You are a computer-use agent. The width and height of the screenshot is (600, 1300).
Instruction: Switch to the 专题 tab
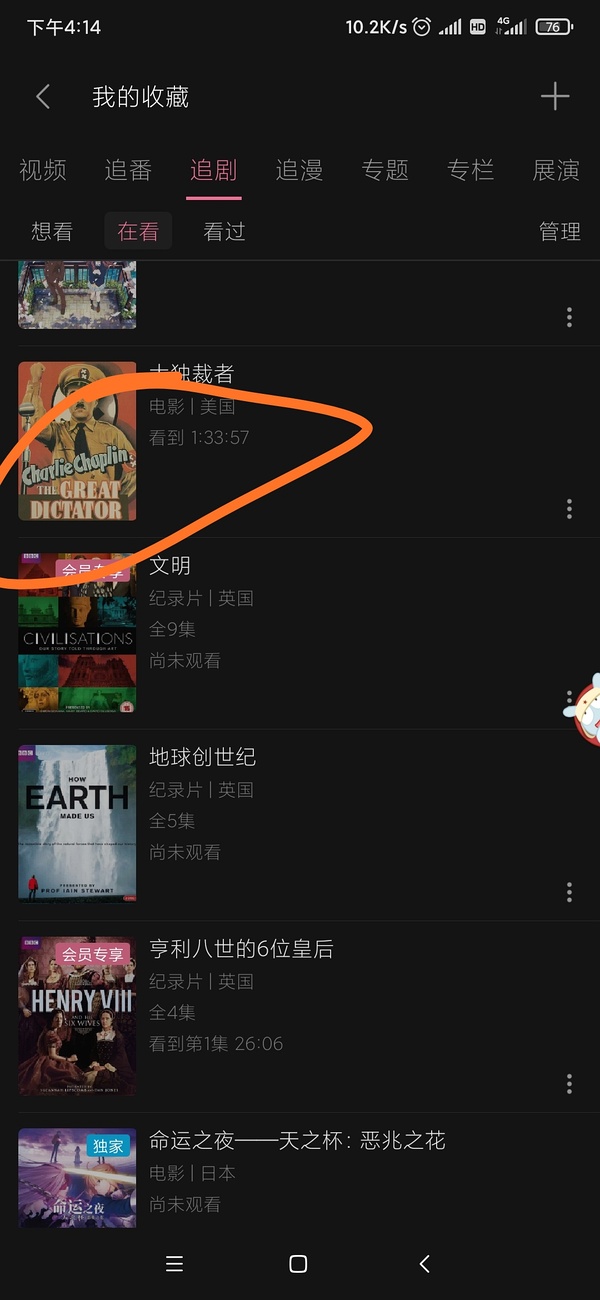[x=385, y=170]
